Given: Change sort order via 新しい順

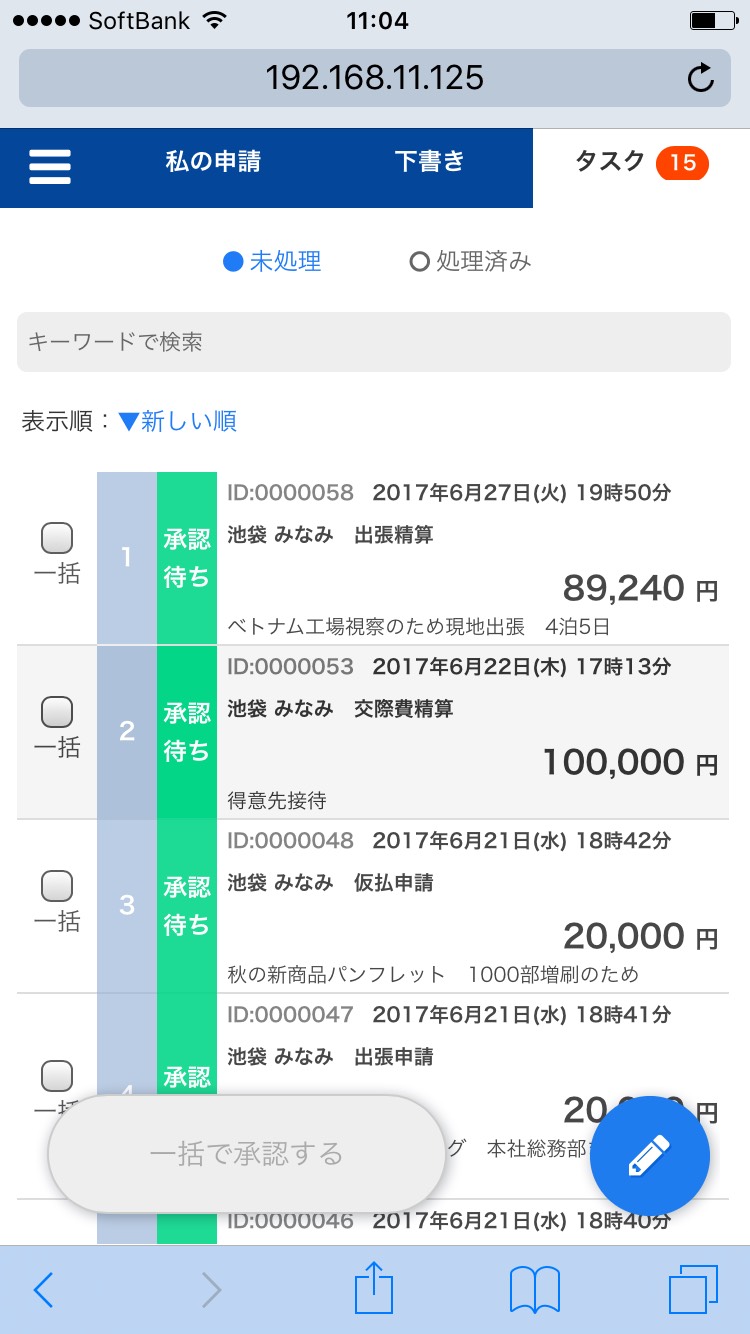Looking at the screenshot, I should (x=178, y=421).
